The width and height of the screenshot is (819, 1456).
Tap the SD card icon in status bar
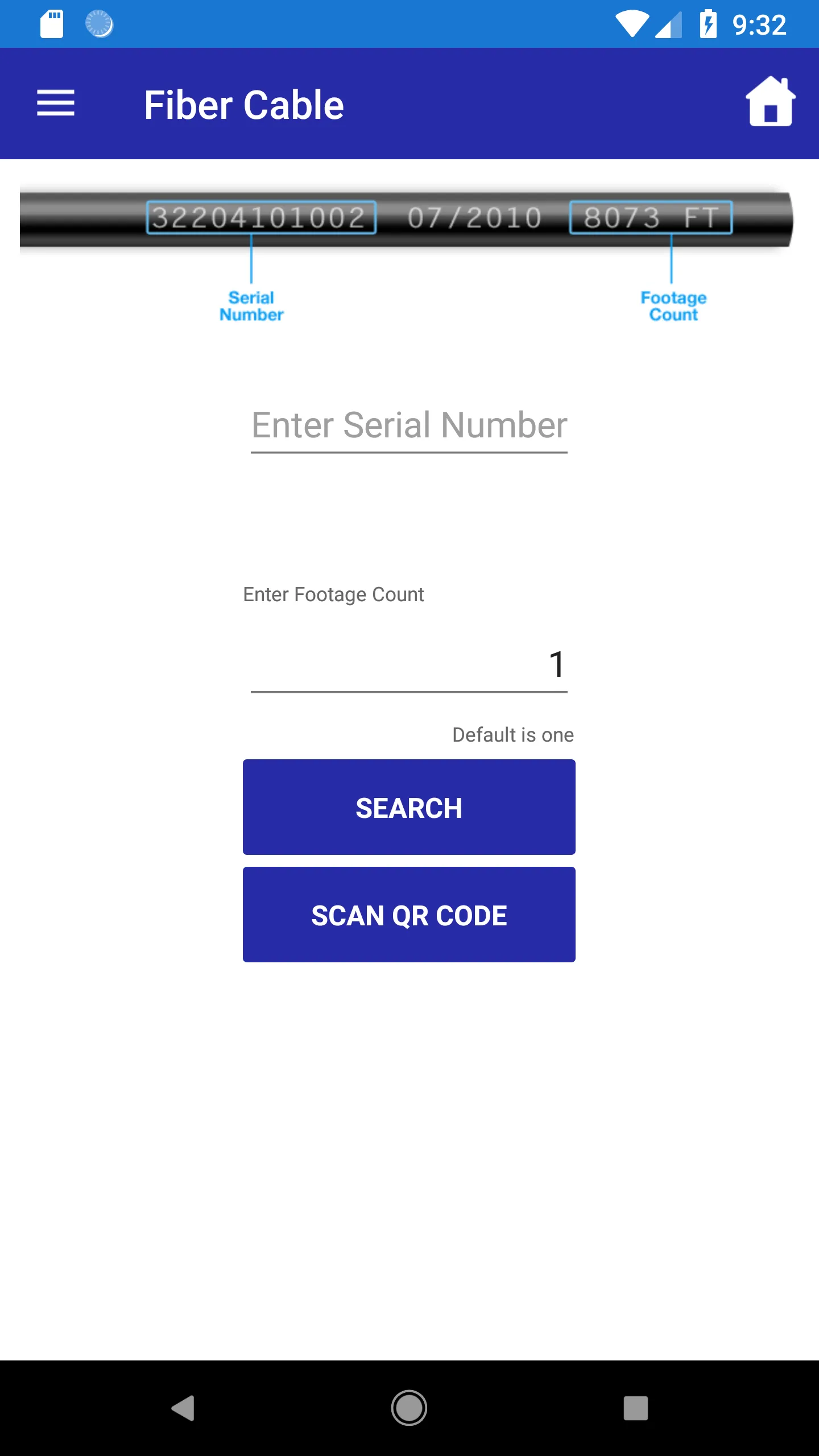(52, 25)
